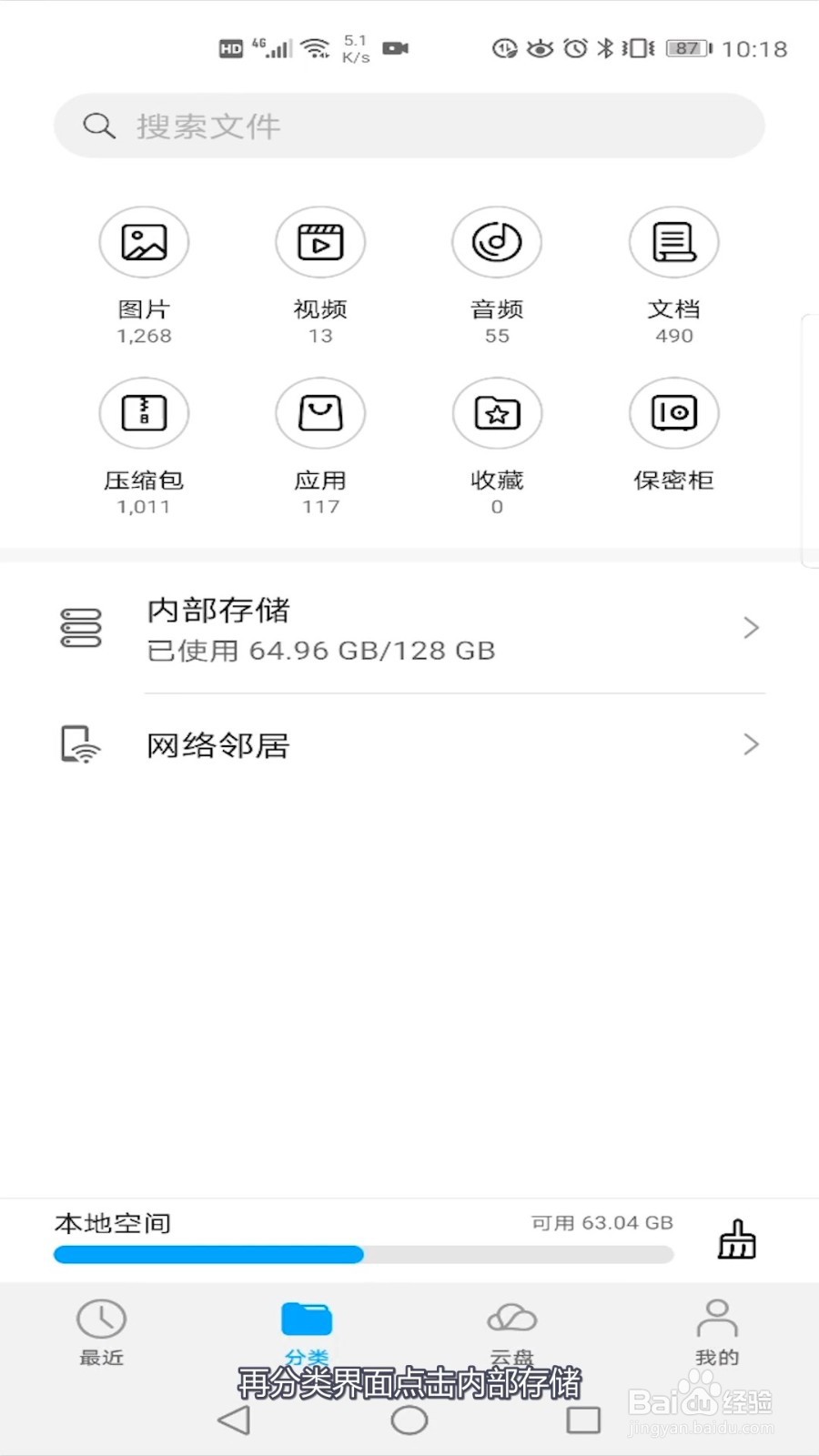Tap the system back button
The width and height of the screenshot is (819, 1456).
coord(235,1420)
